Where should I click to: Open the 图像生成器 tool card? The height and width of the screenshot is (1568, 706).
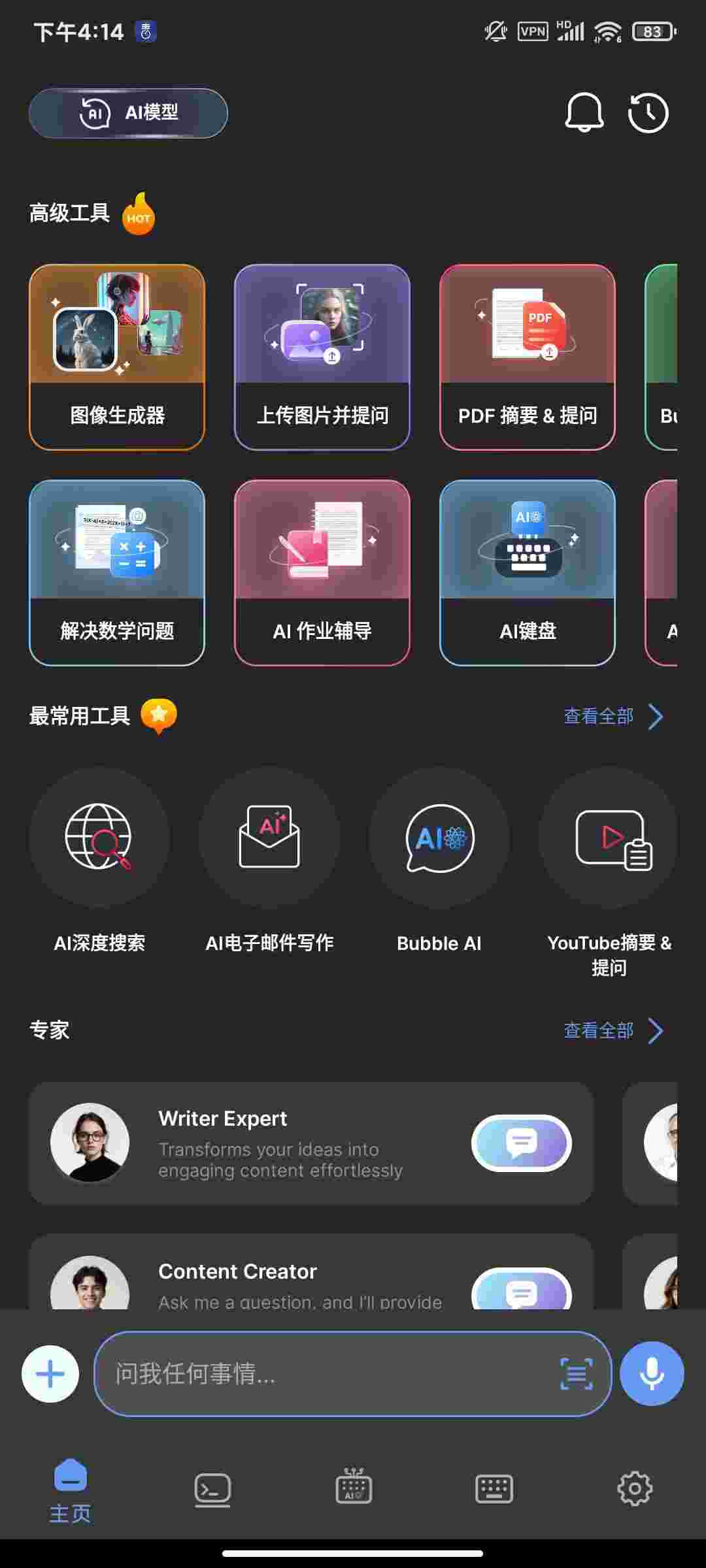click(x=117, y=357)
